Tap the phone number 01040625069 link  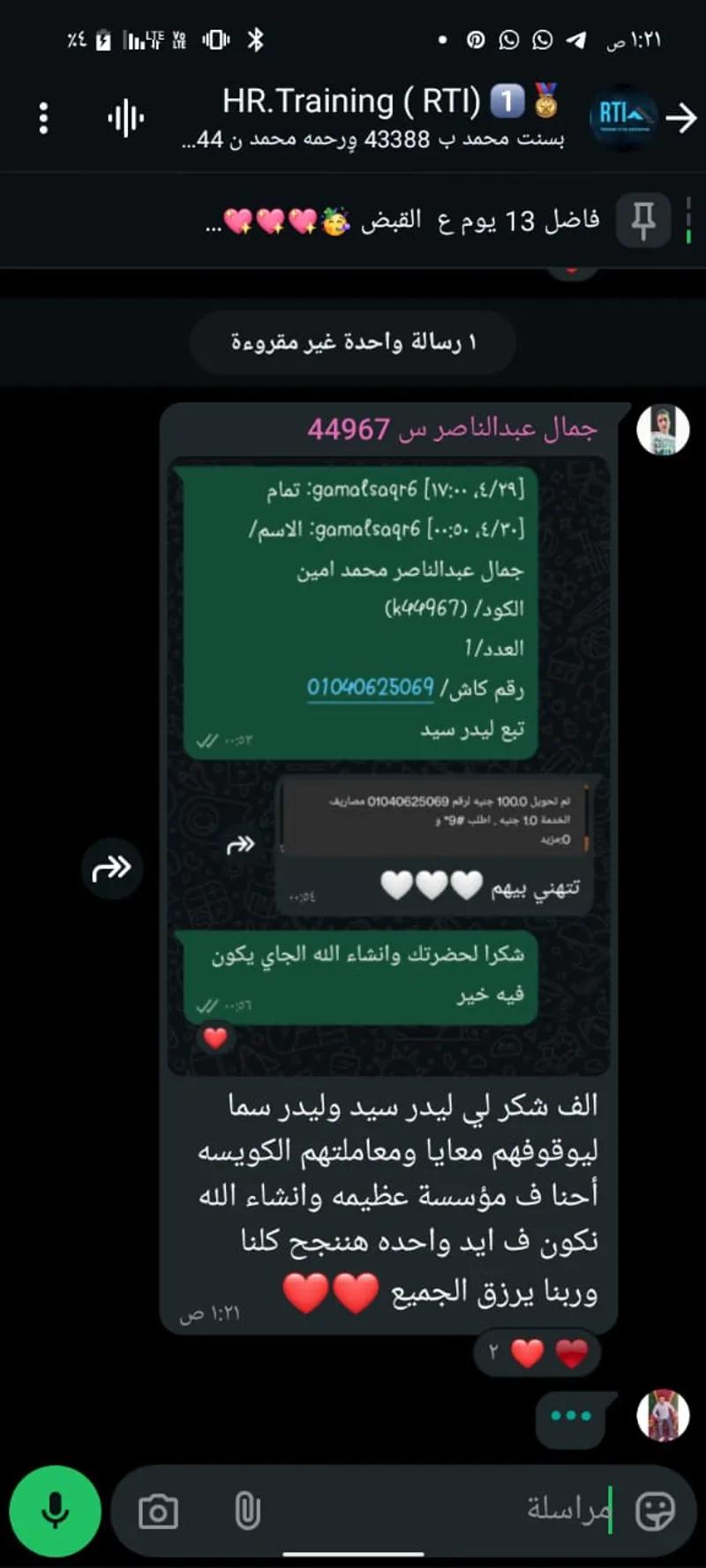point(370,687)
